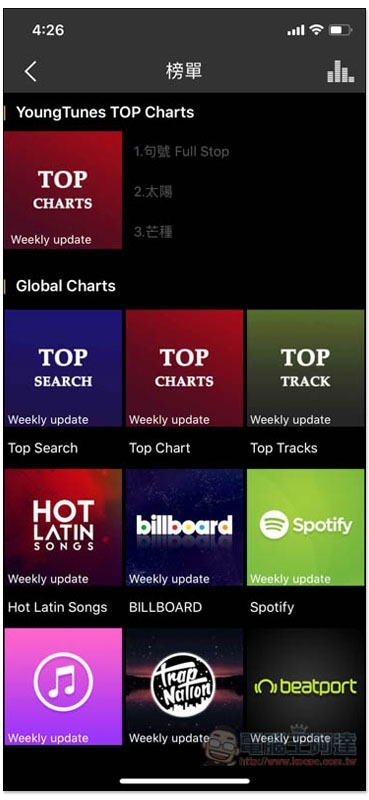This screenshot has width=369, height=800.
Task: View the Top Tracks chart
Action: coord(305,368)
